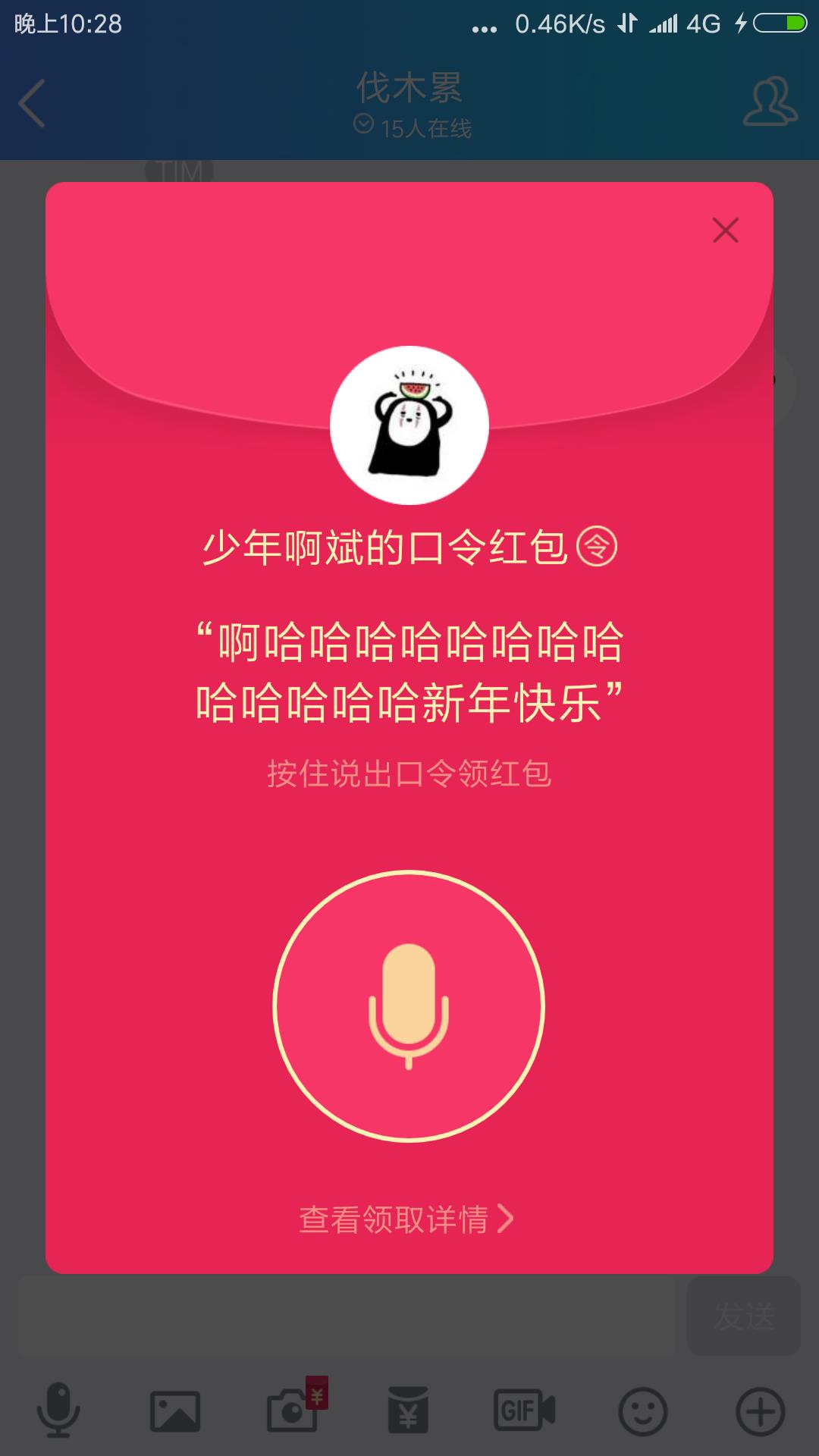Close the red packet dialog
The height and width of the screenshot is (1456, 819).
725,231
